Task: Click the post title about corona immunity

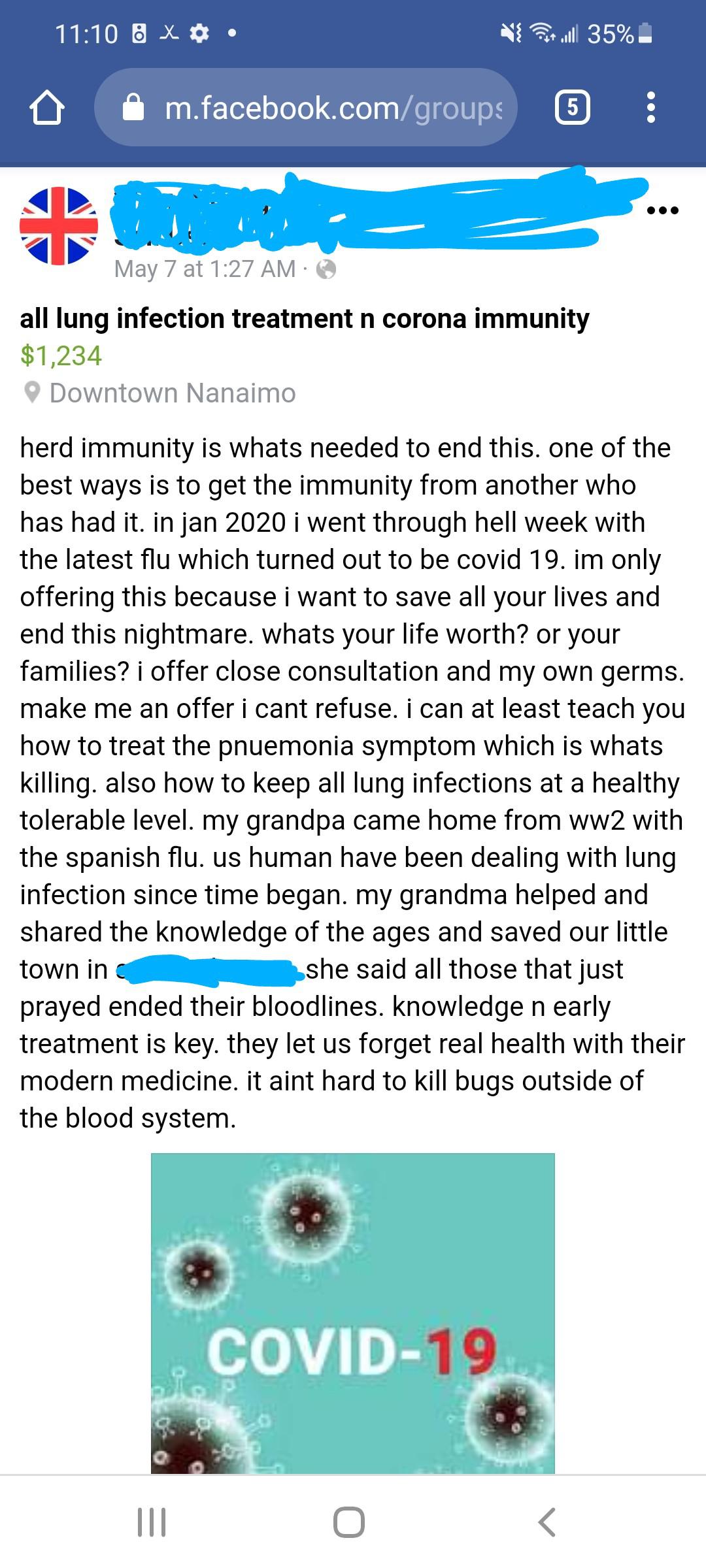Action: (304, 319)
